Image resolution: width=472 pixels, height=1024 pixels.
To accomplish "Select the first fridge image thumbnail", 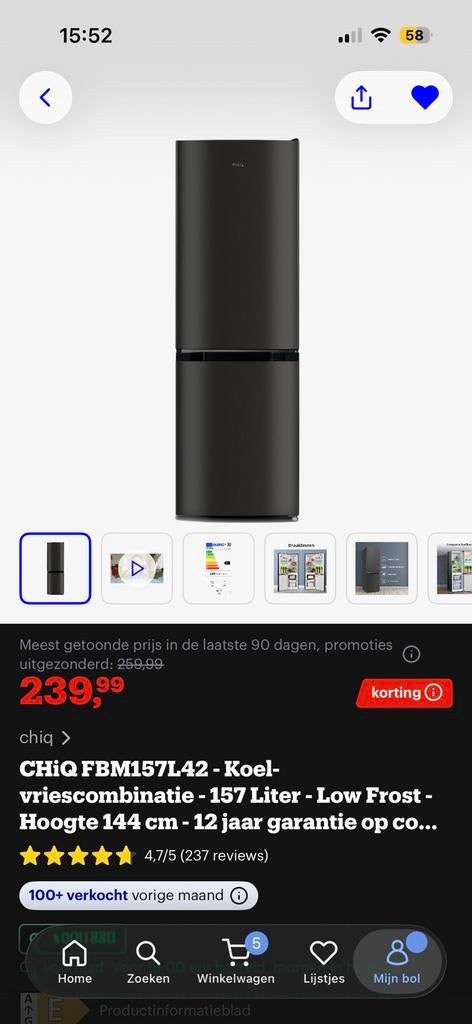I will (55, 568).
